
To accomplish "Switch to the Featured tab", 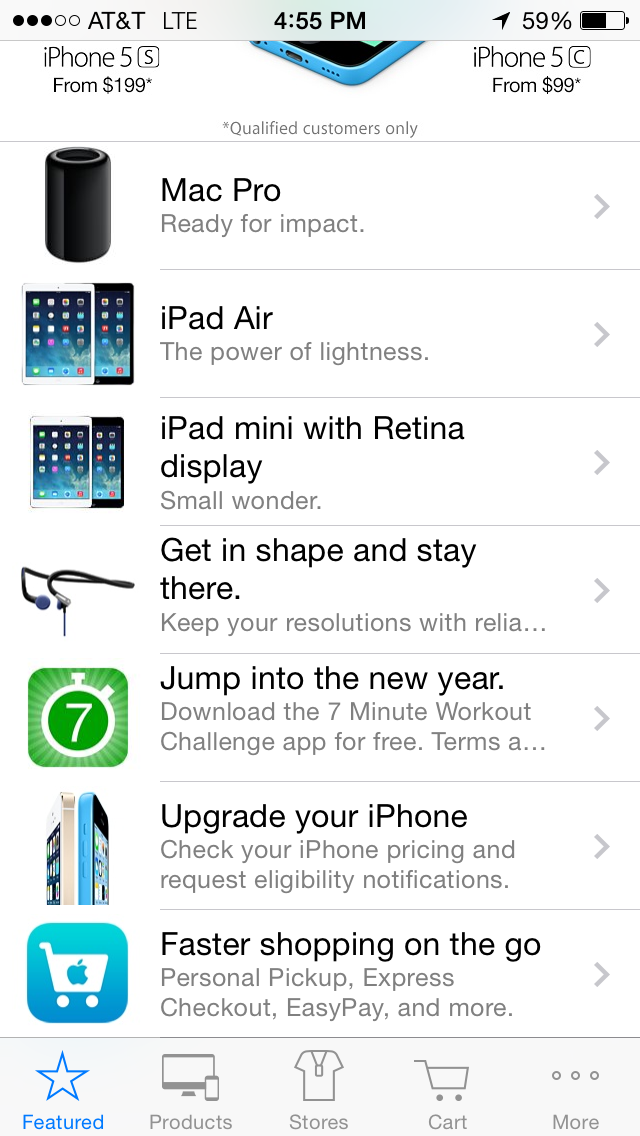I will point(63,1090).
